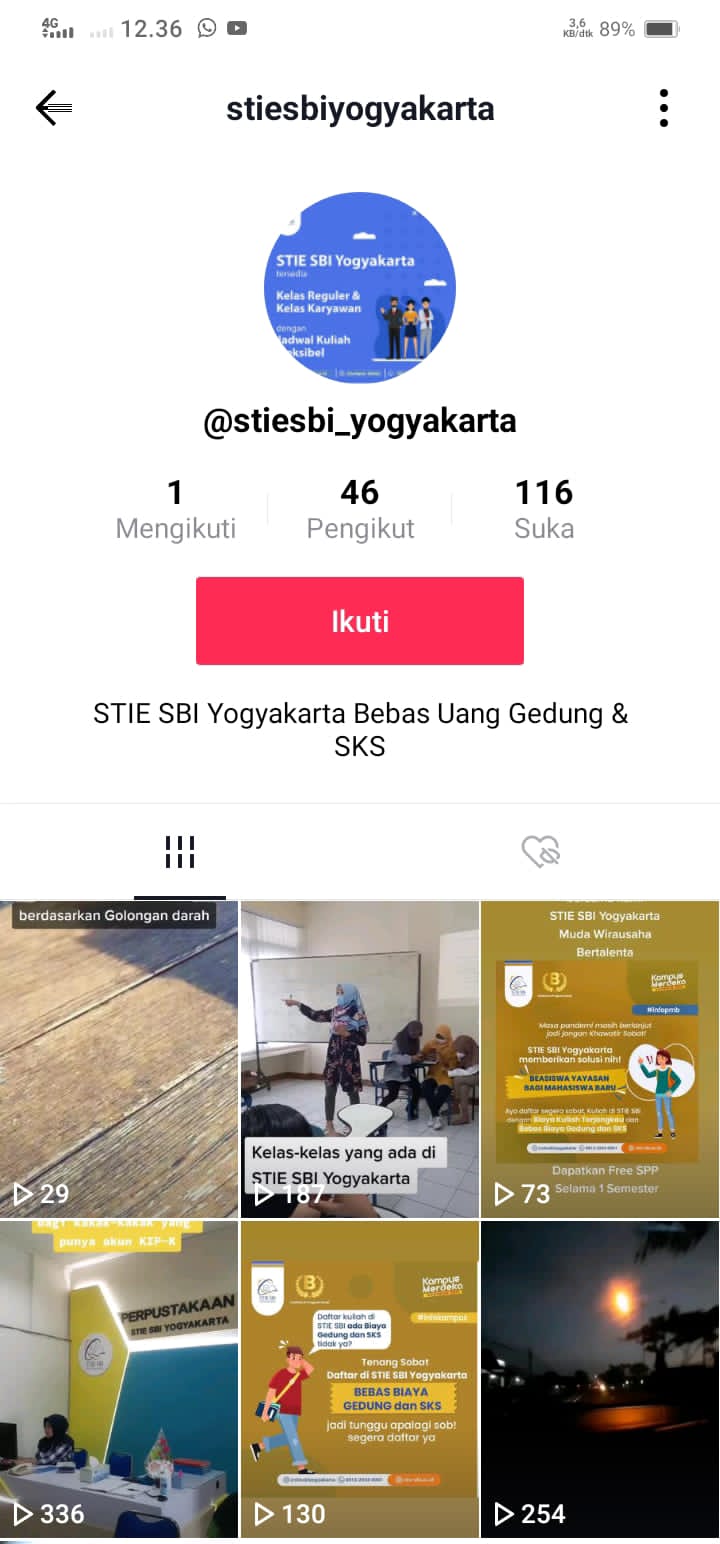Play the Kelas-kelas video with 187 views
Viewport: 720px width, 1544px height.
[x=360, y=1058]
